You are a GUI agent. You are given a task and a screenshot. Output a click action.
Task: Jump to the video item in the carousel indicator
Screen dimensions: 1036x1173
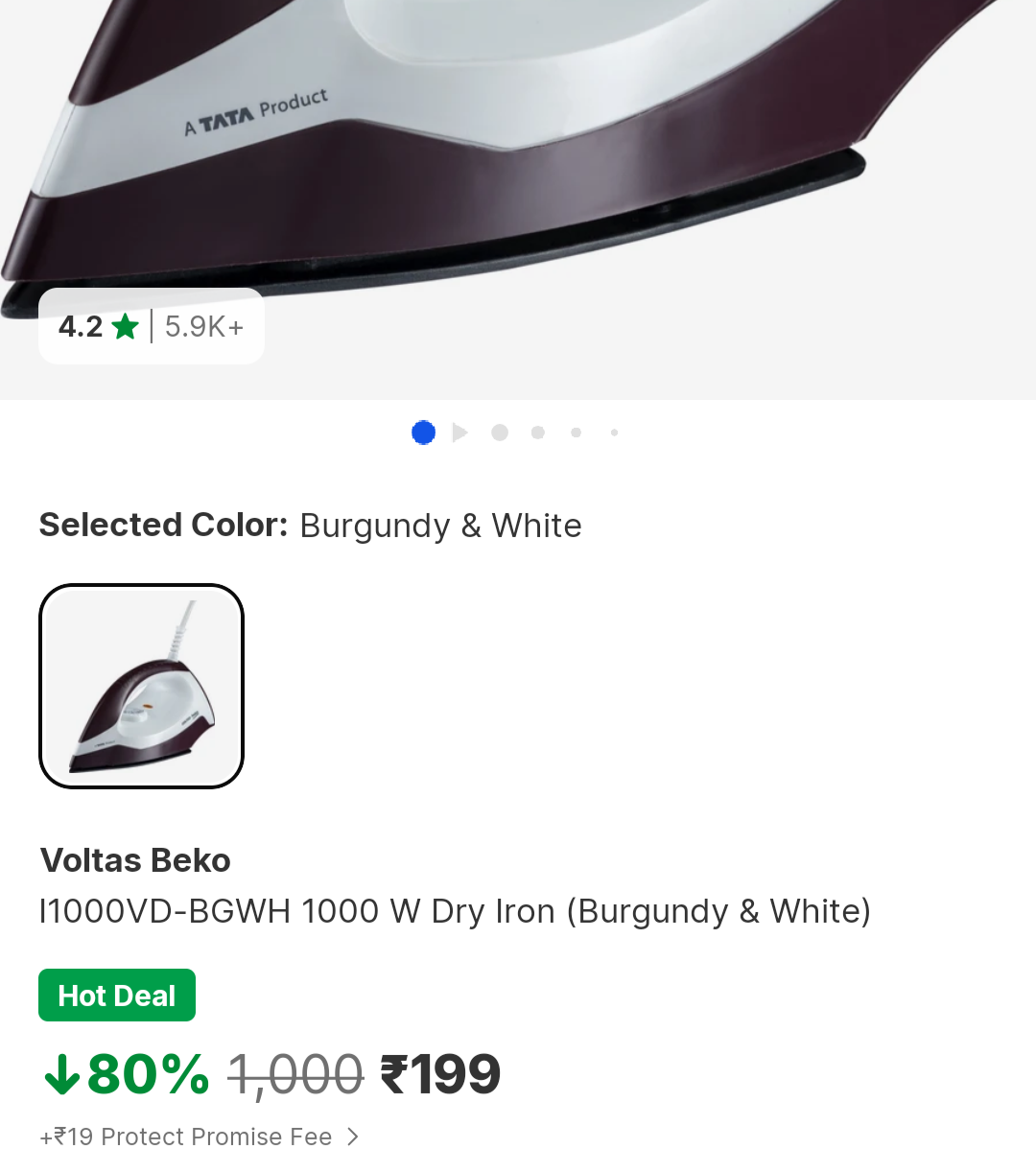(x=460, y=433)
